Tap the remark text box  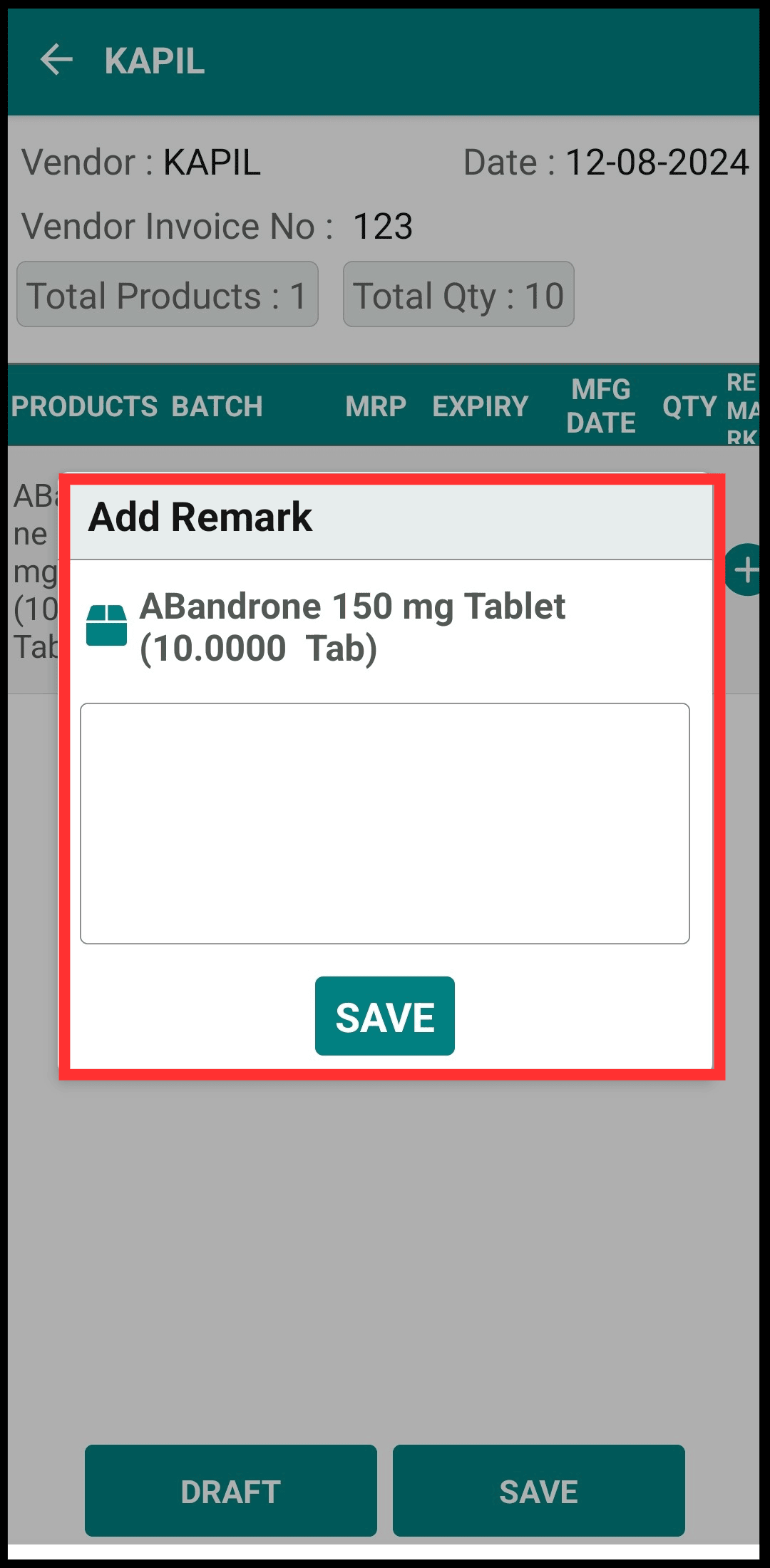click(x=385, y=823)
